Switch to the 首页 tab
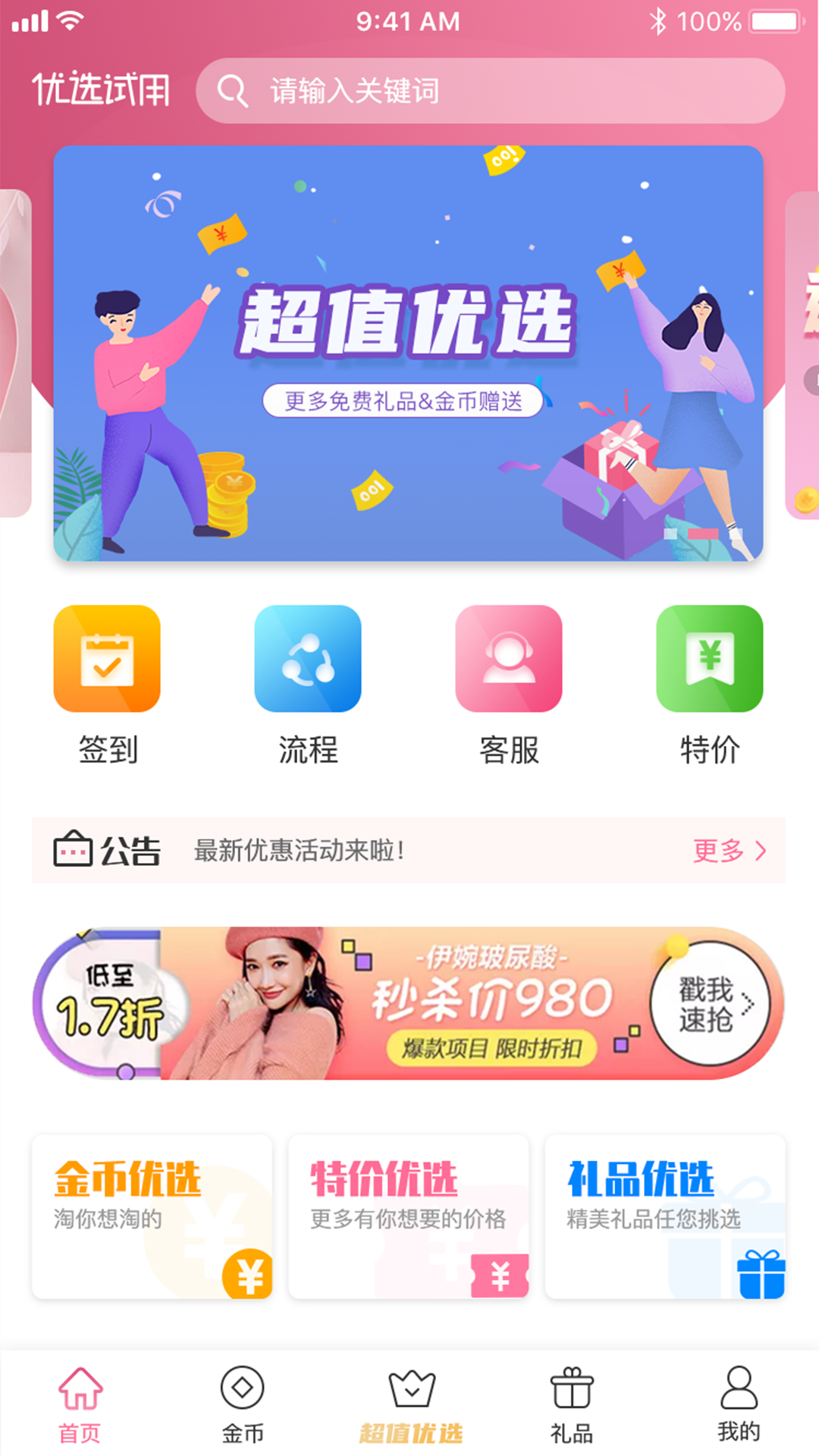This screenshot has height=1456, width=819. 80,1404
